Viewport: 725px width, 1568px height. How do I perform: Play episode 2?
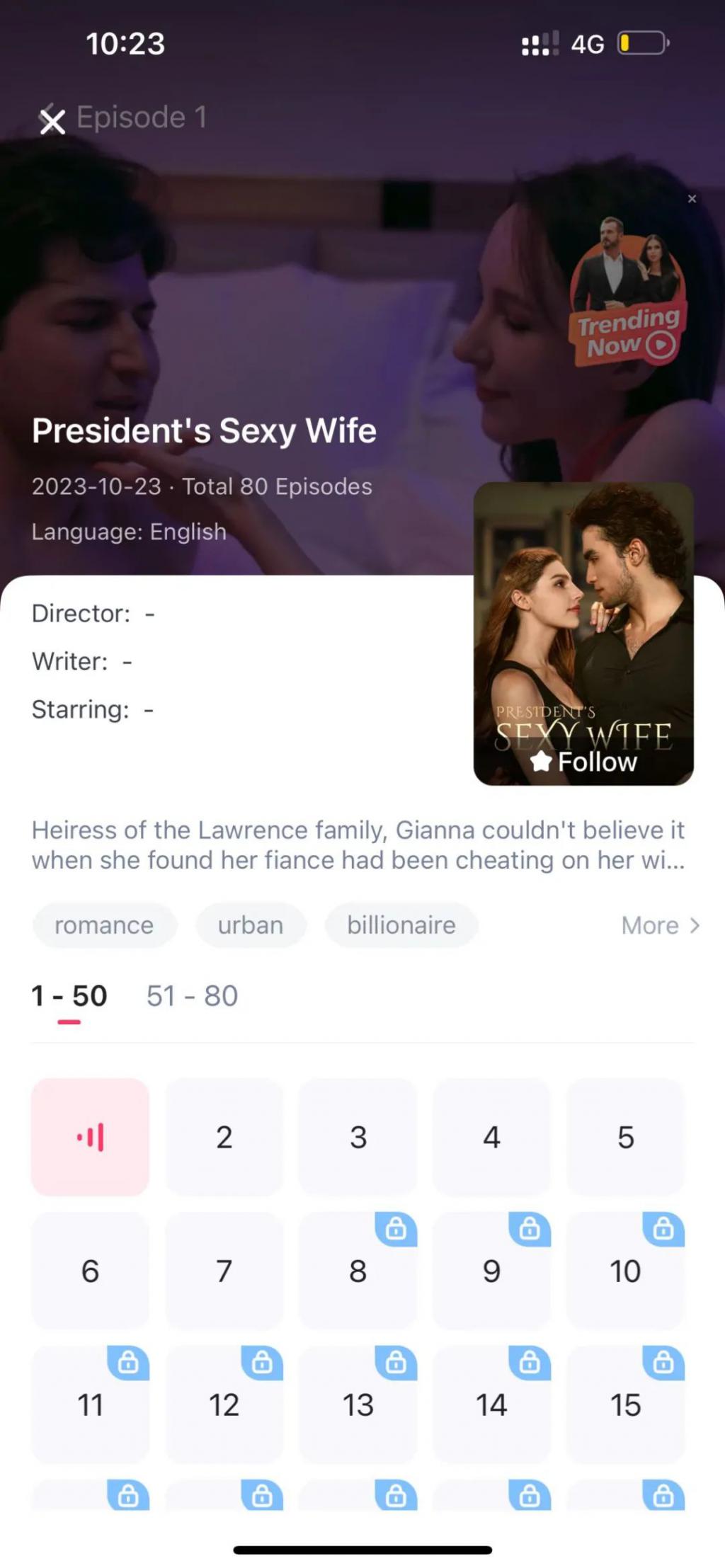224,1137
